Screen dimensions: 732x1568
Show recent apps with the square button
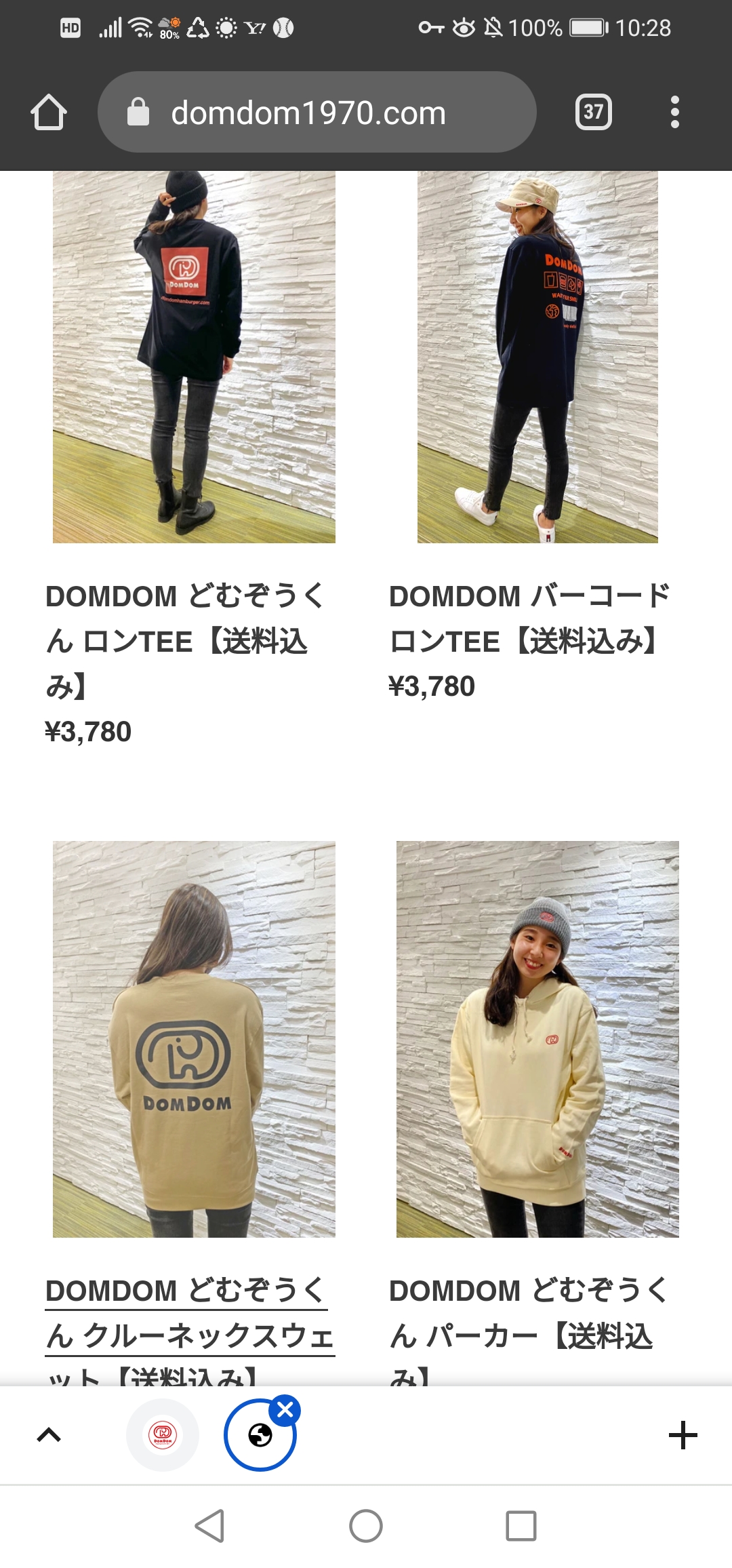521,1526
